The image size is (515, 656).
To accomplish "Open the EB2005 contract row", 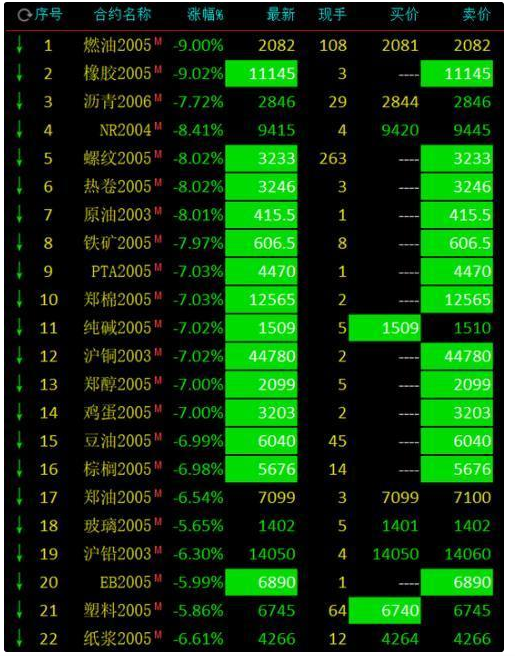I will [x=254, y=582].
